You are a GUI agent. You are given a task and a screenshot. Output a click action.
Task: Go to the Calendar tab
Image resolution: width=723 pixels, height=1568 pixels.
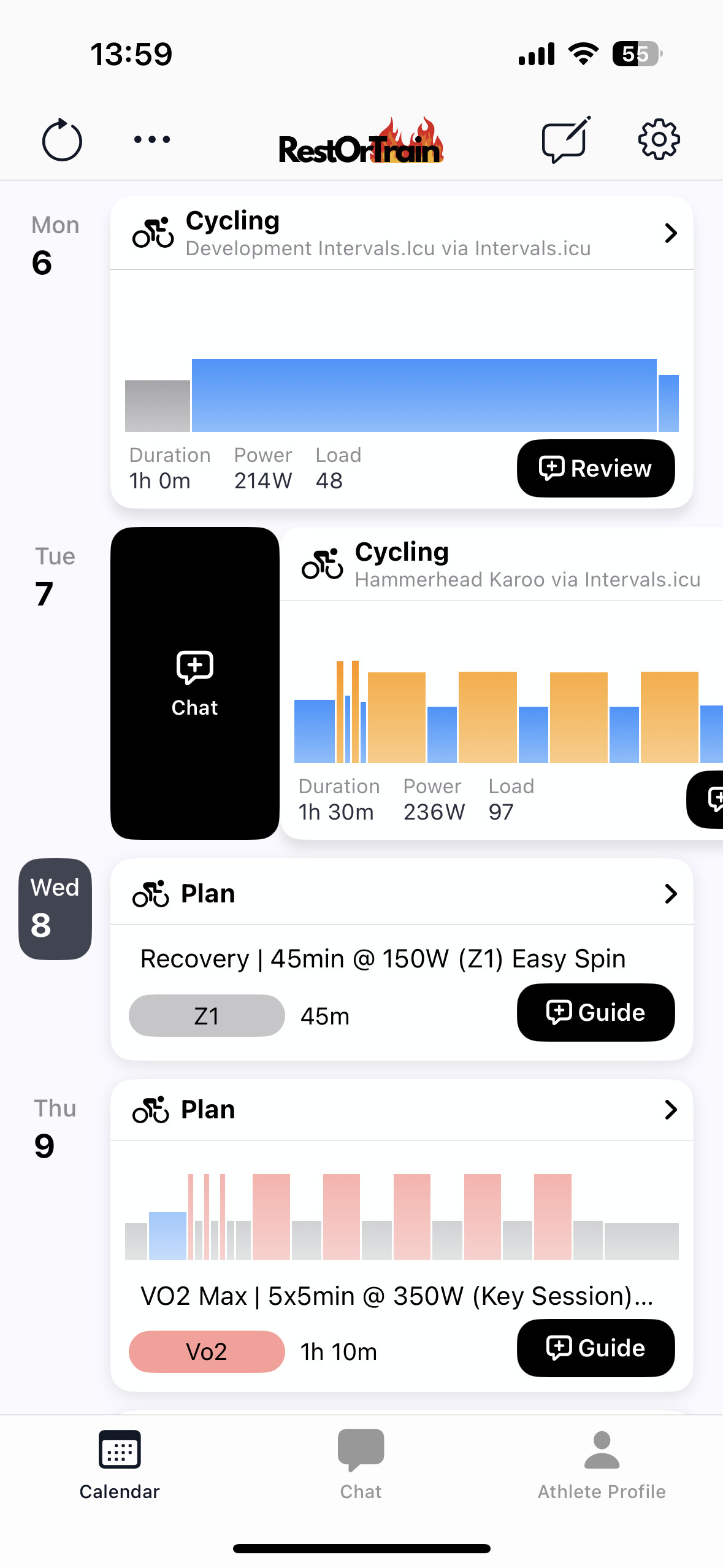pyautogui.click(x=120, y=1464)
